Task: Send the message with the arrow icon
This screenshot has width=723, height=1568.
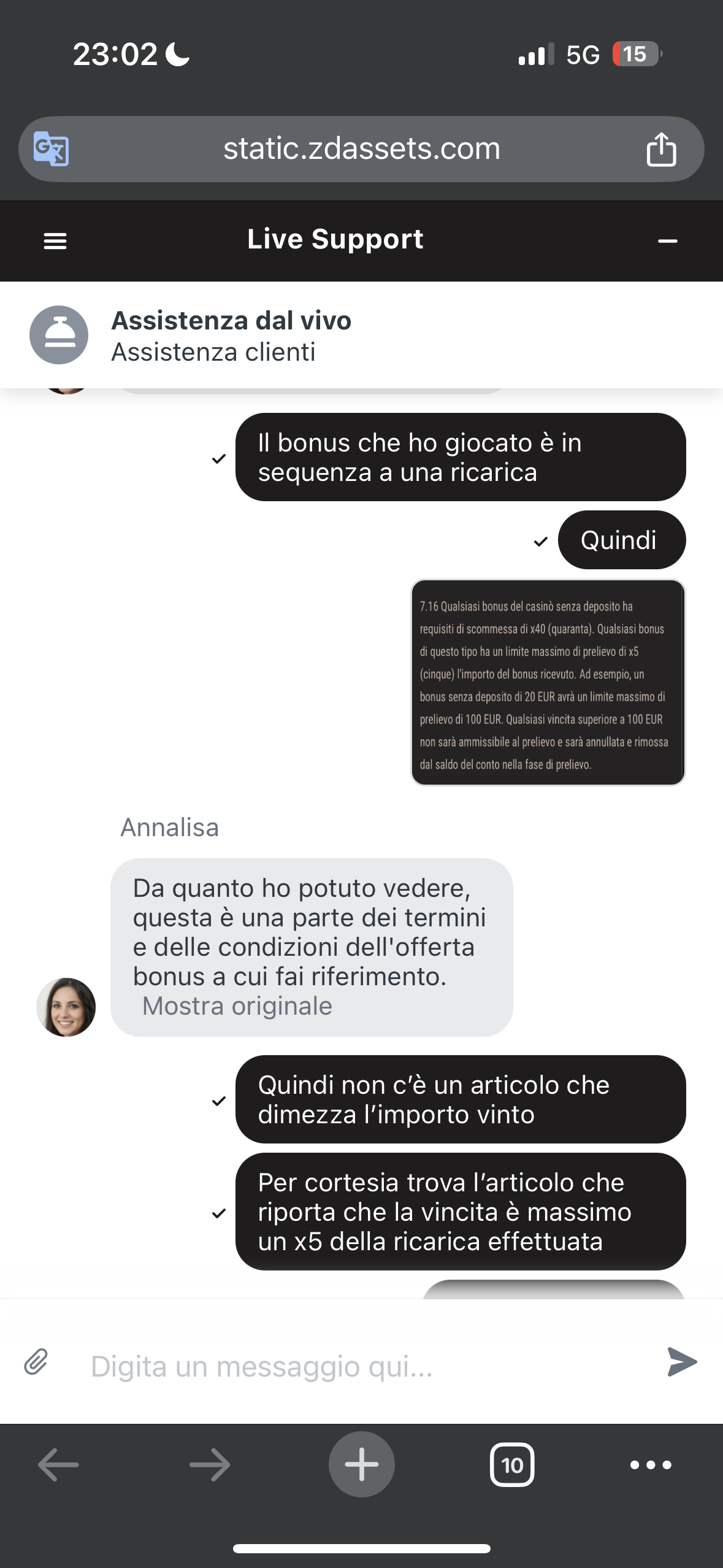Action: 682,1362
